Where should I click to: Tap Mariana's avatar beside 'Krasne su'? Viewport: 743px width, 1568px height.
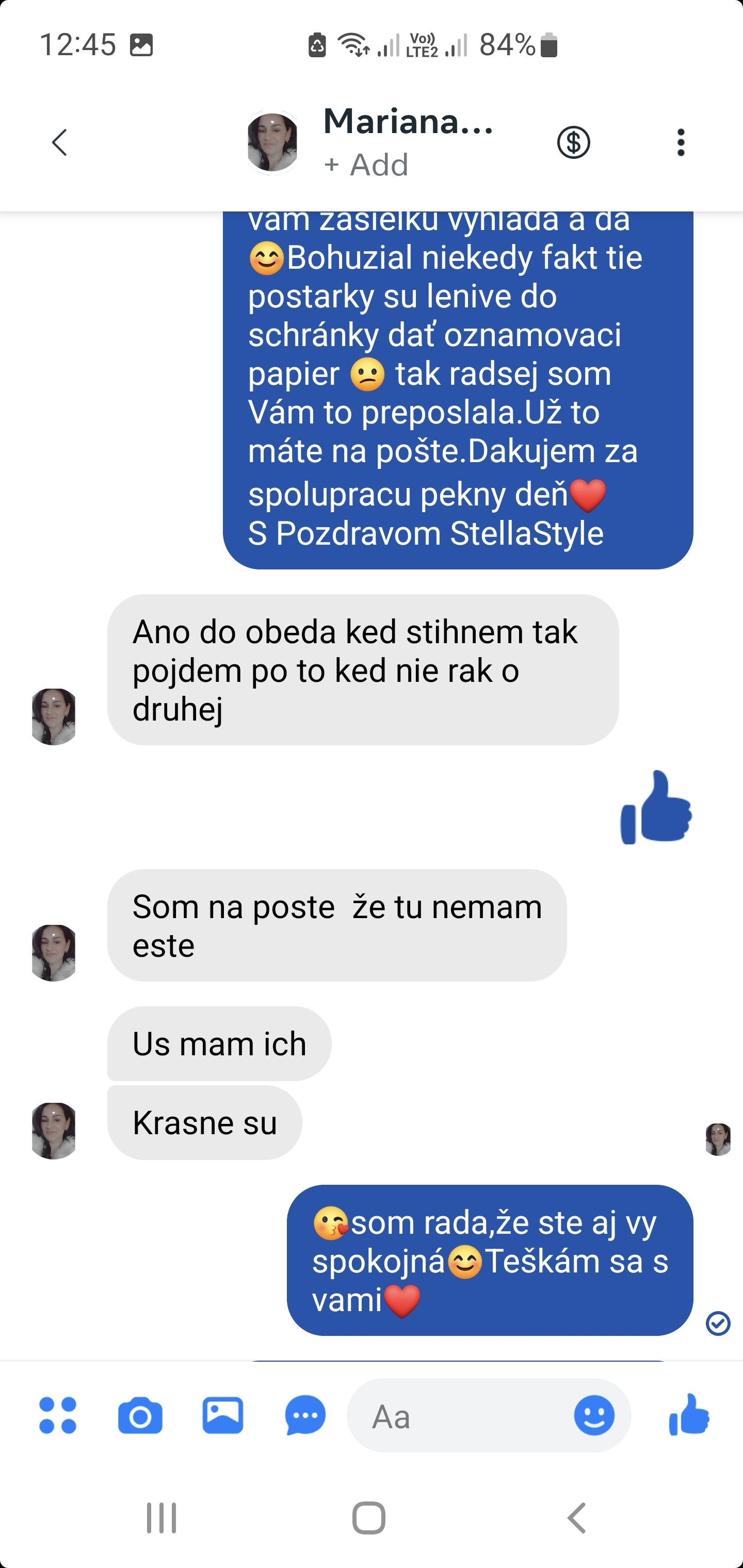pos(54,1130)
